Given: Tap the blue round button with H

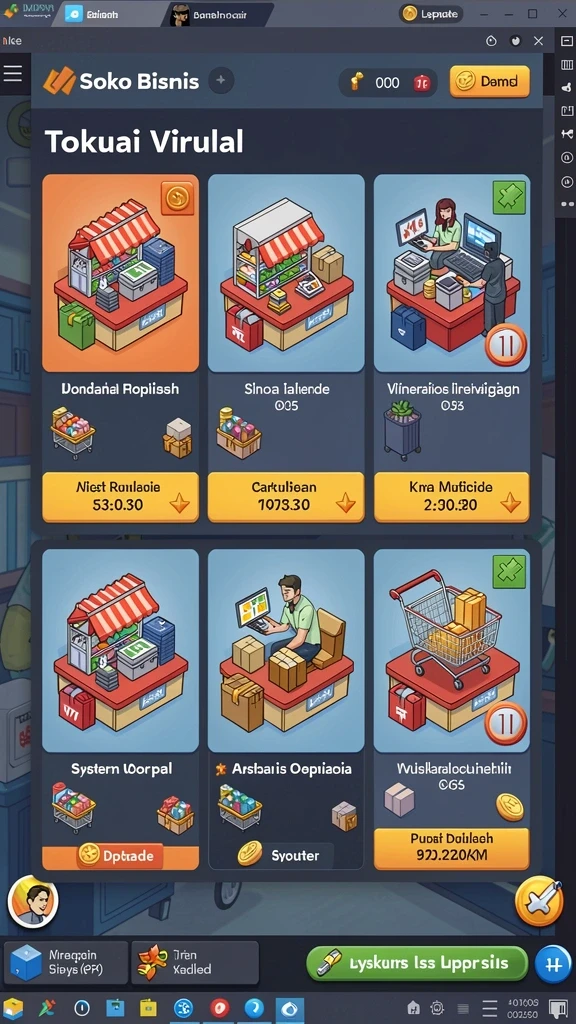Looking at the screenshot, I should tap(552, 965).
